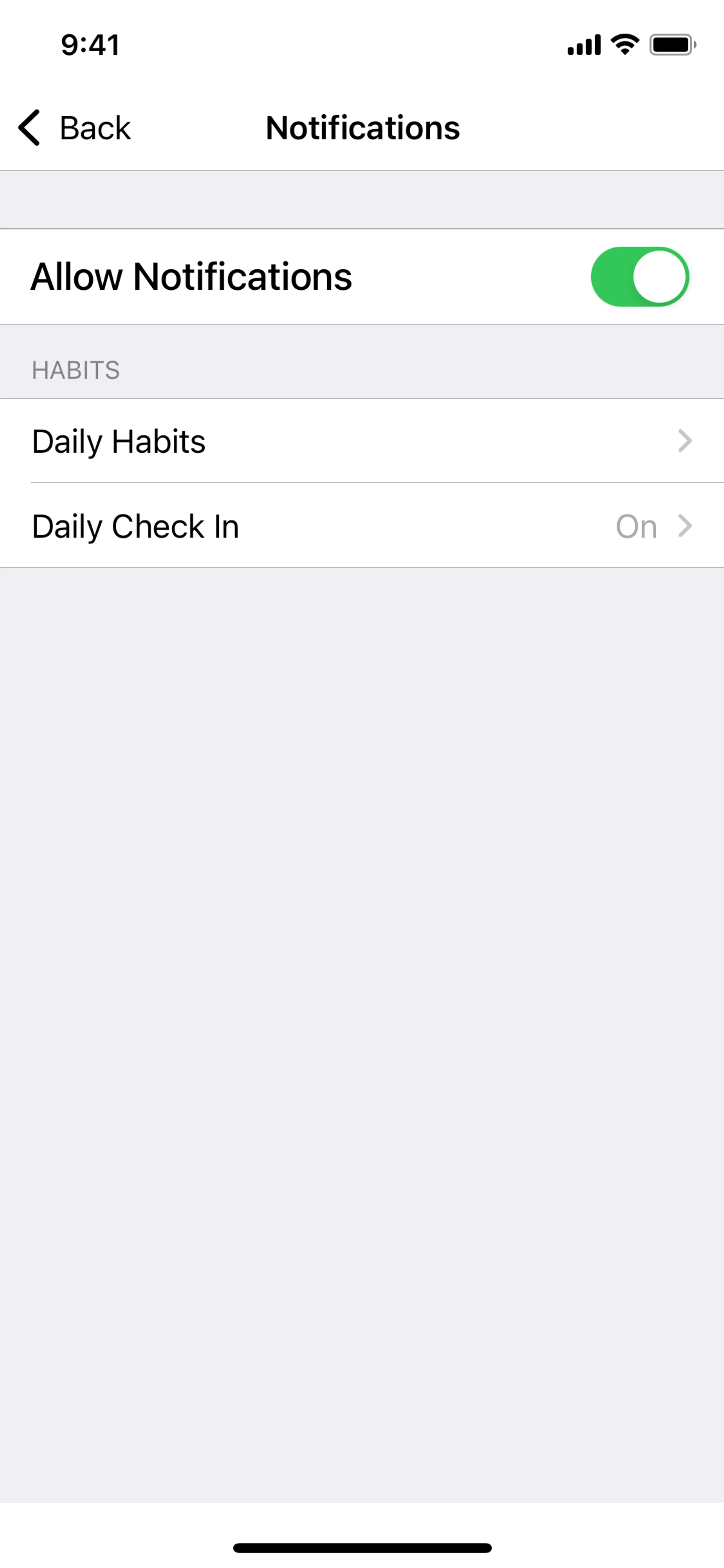Open Daily Habits notification settings
Viewport: 724px width, 1568px height.
[362, 441]
